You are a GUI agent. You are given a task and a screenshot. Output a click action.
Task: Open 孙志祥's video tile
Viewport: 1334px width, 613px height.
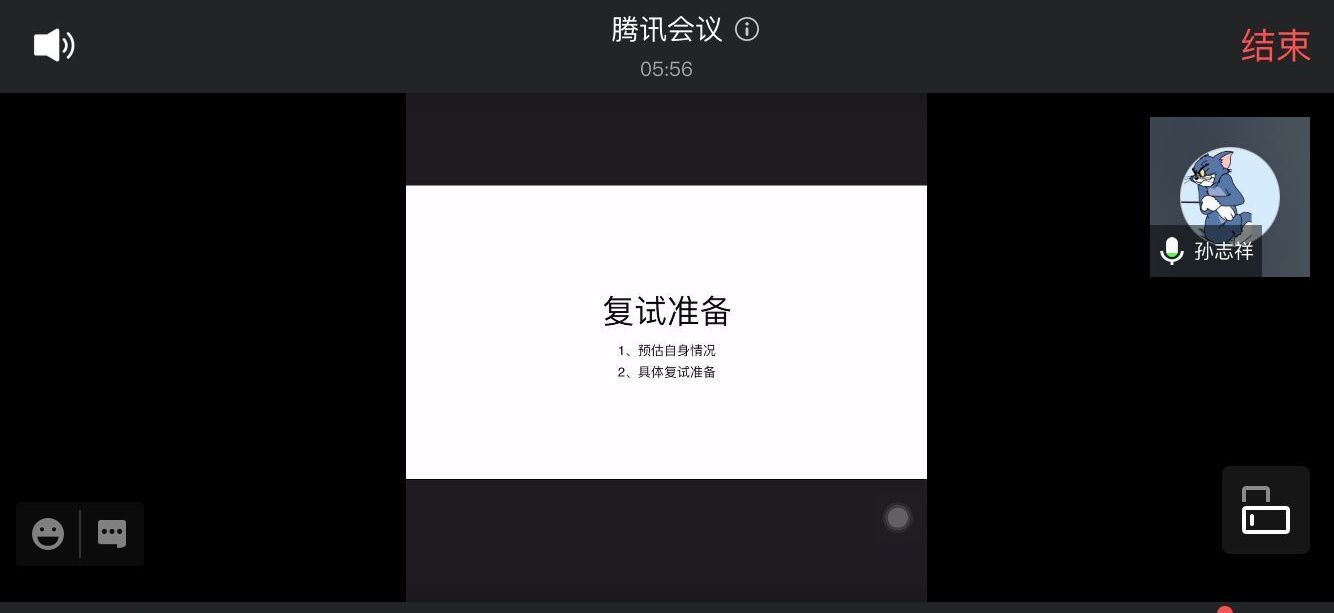pyautogui.click(x=1229, y=196)
